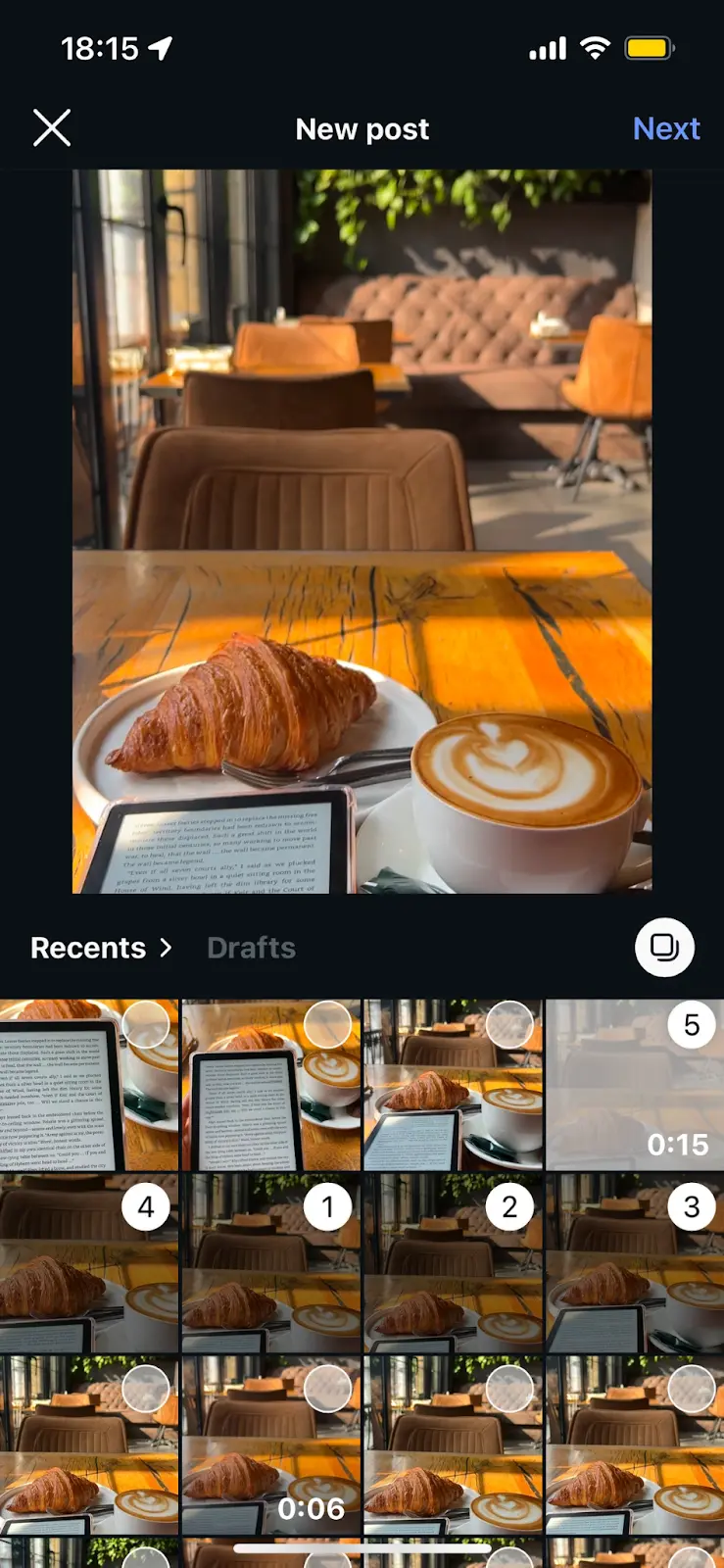Open the Recents album dropdown
This screenshot has height=1568, width=724.
coord(102,948)
